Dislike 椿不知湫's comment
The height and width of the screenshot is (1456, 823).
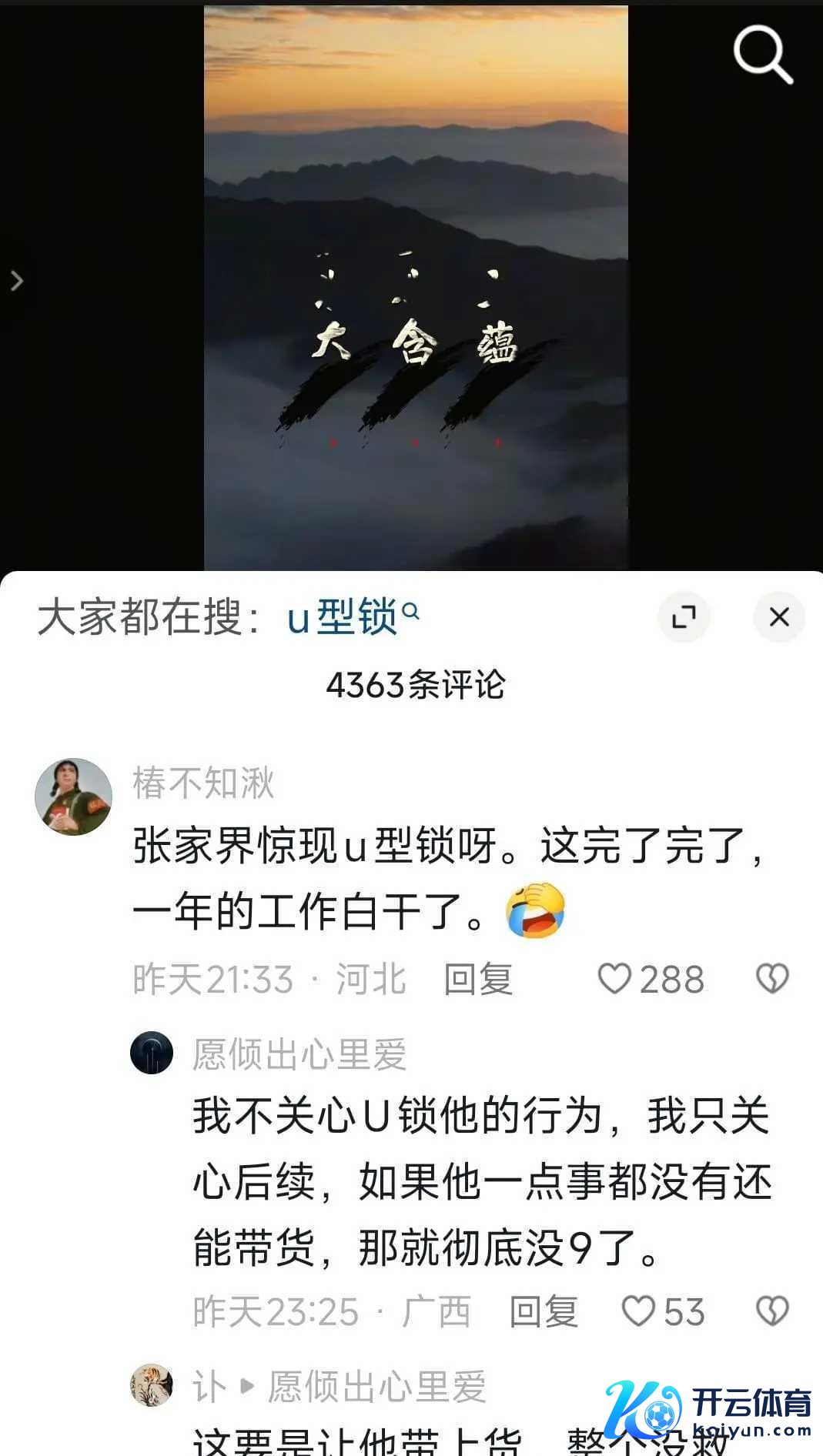pos(772,979)
